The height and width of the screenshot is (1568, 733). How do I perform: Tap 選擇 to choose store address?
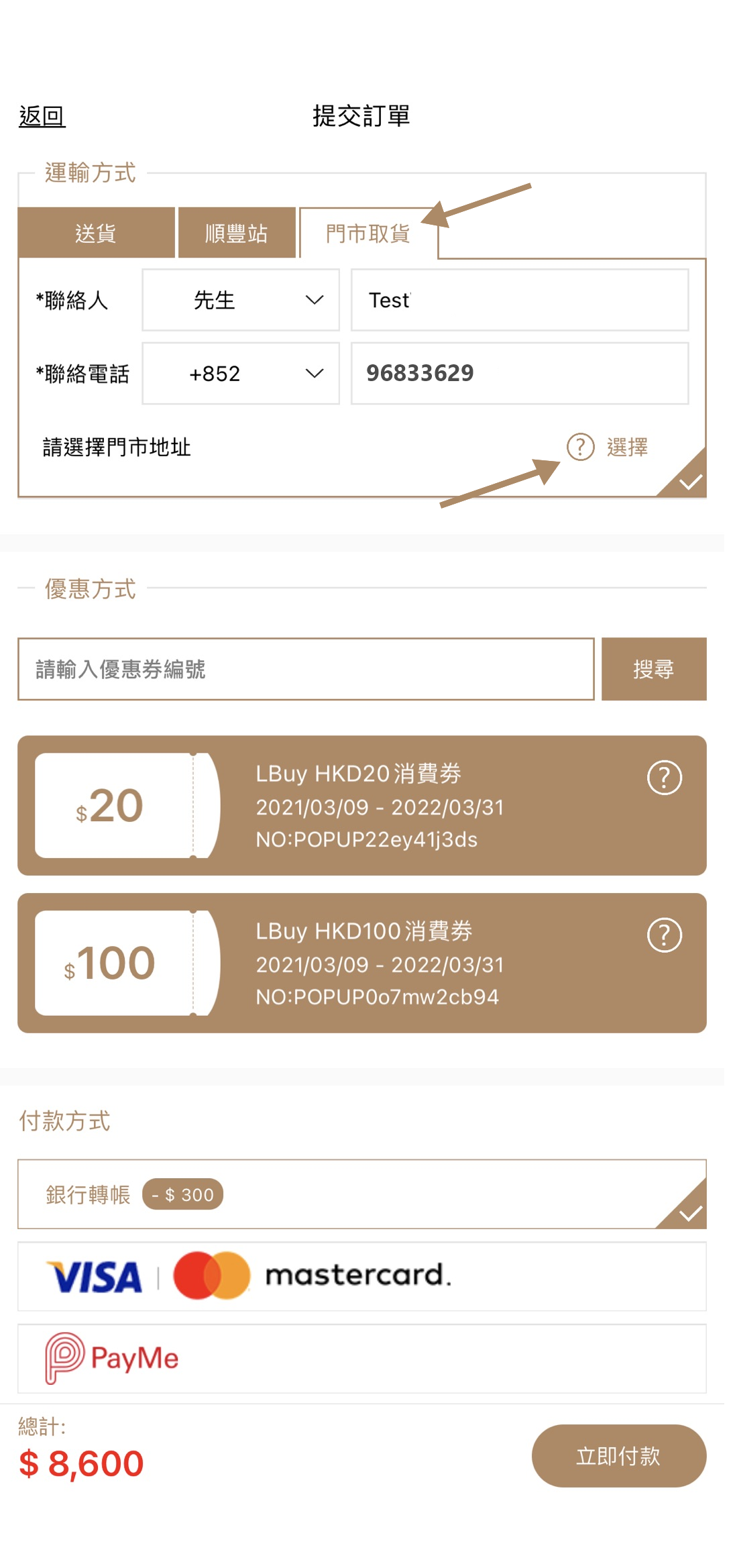[x=627, y=448]
